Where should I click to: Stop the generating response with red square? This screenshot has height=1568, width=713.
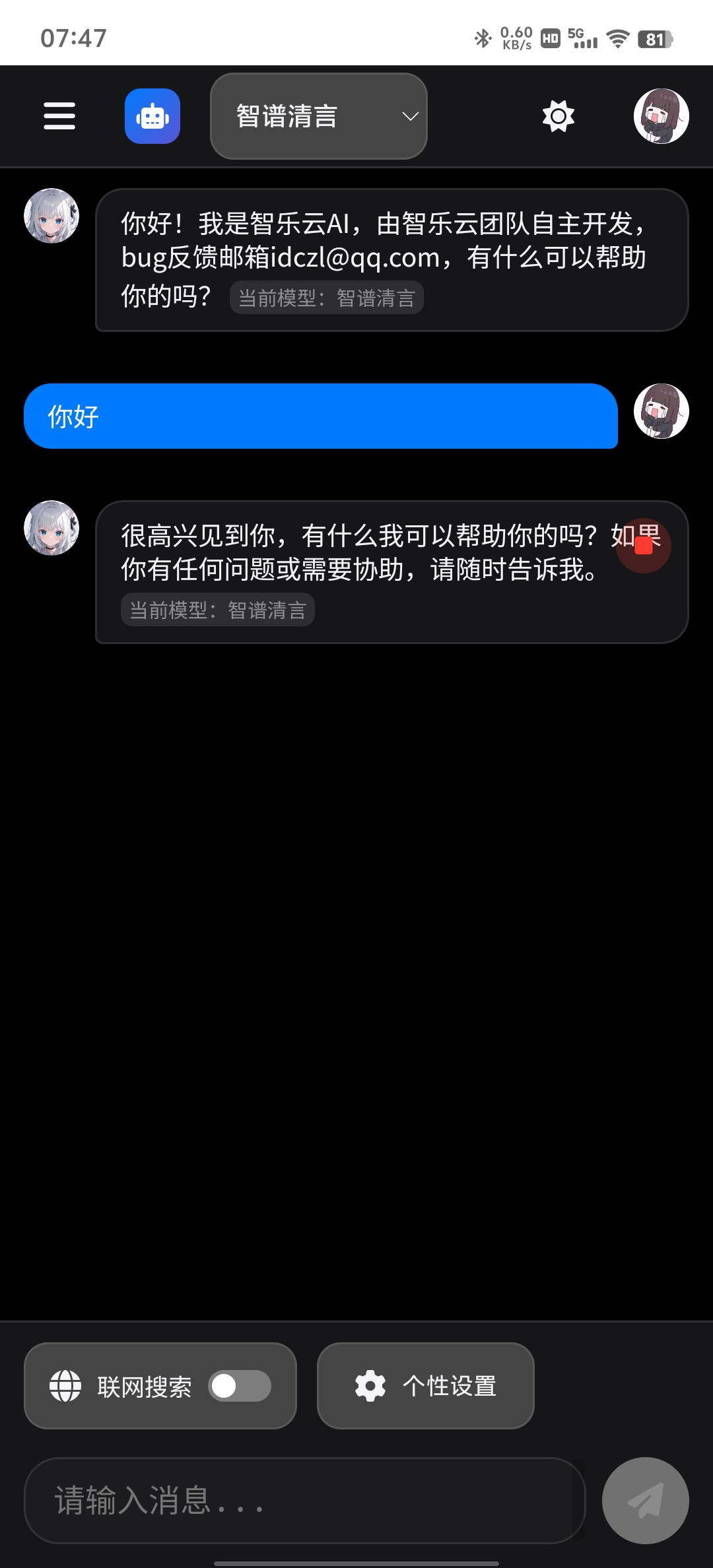[x=644, y=544]
